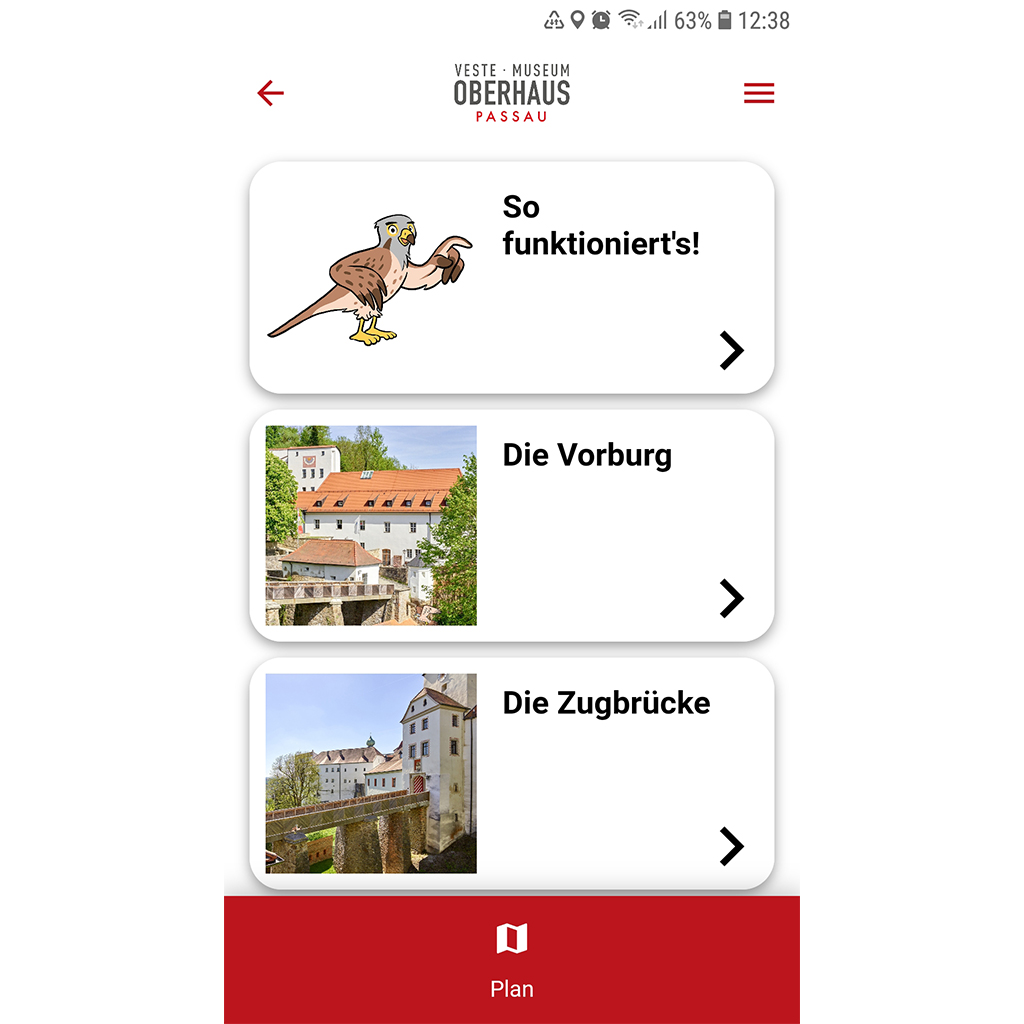Open the So funktioniert's! card
Screen dimensions: 1024x1024
(x=511, y=277)
